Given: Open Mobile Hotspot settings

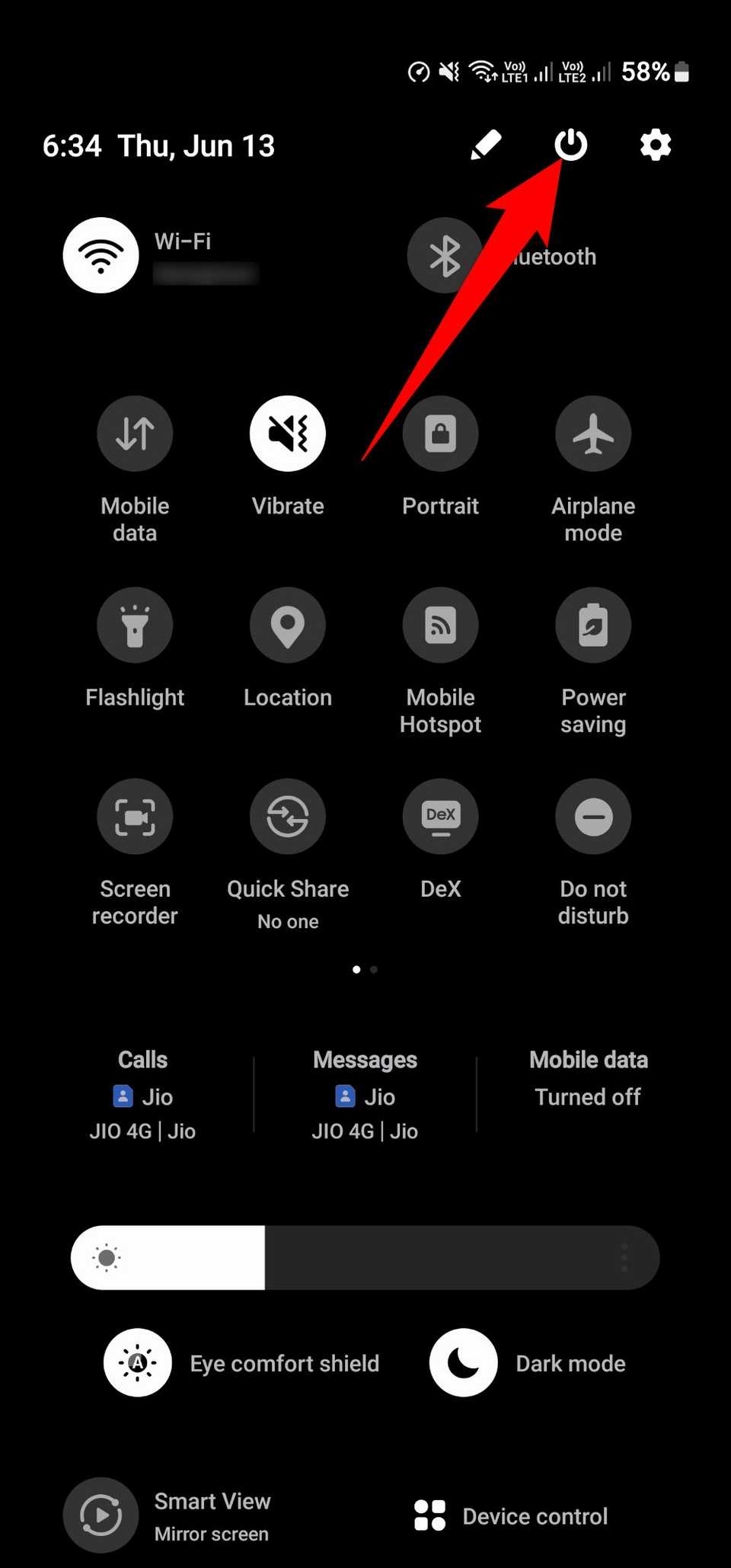Looking at the screenshot, I should [x=440, y=625].
